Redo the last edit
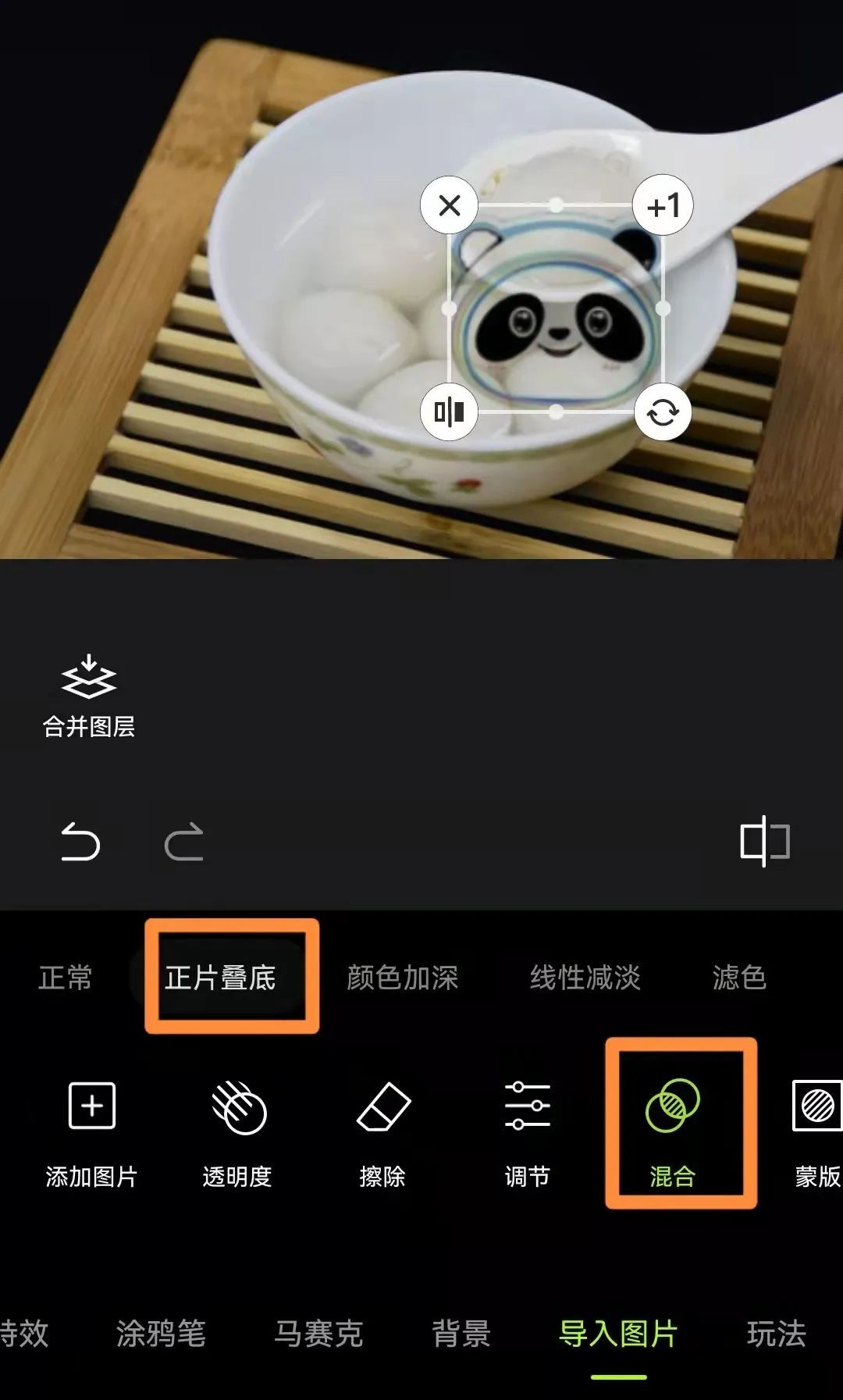Viewport: 843px width, 1400px height. coord(184,842)
